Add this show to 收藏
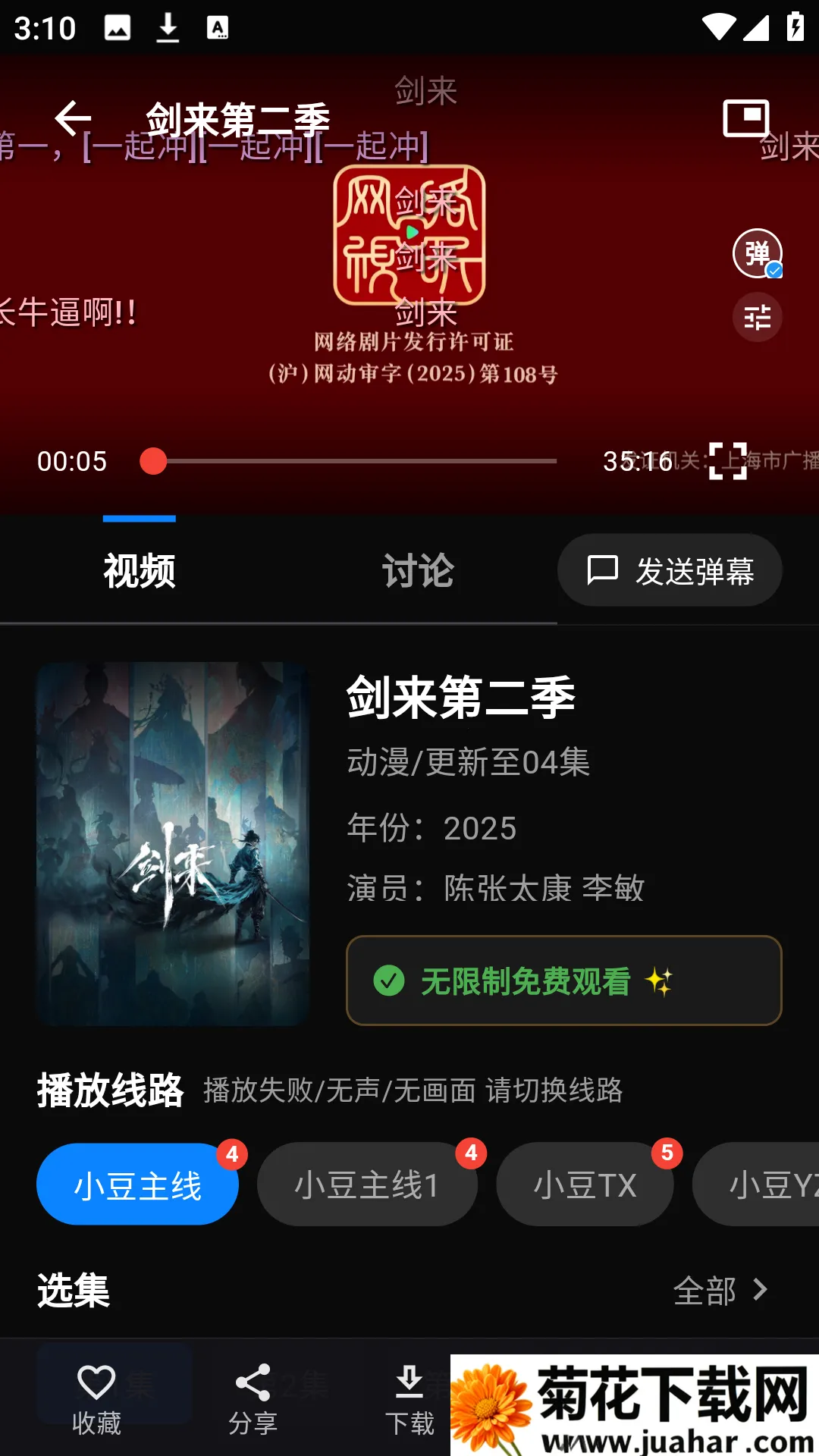Screen dimensions: 819x1456 pos(96,1399)
